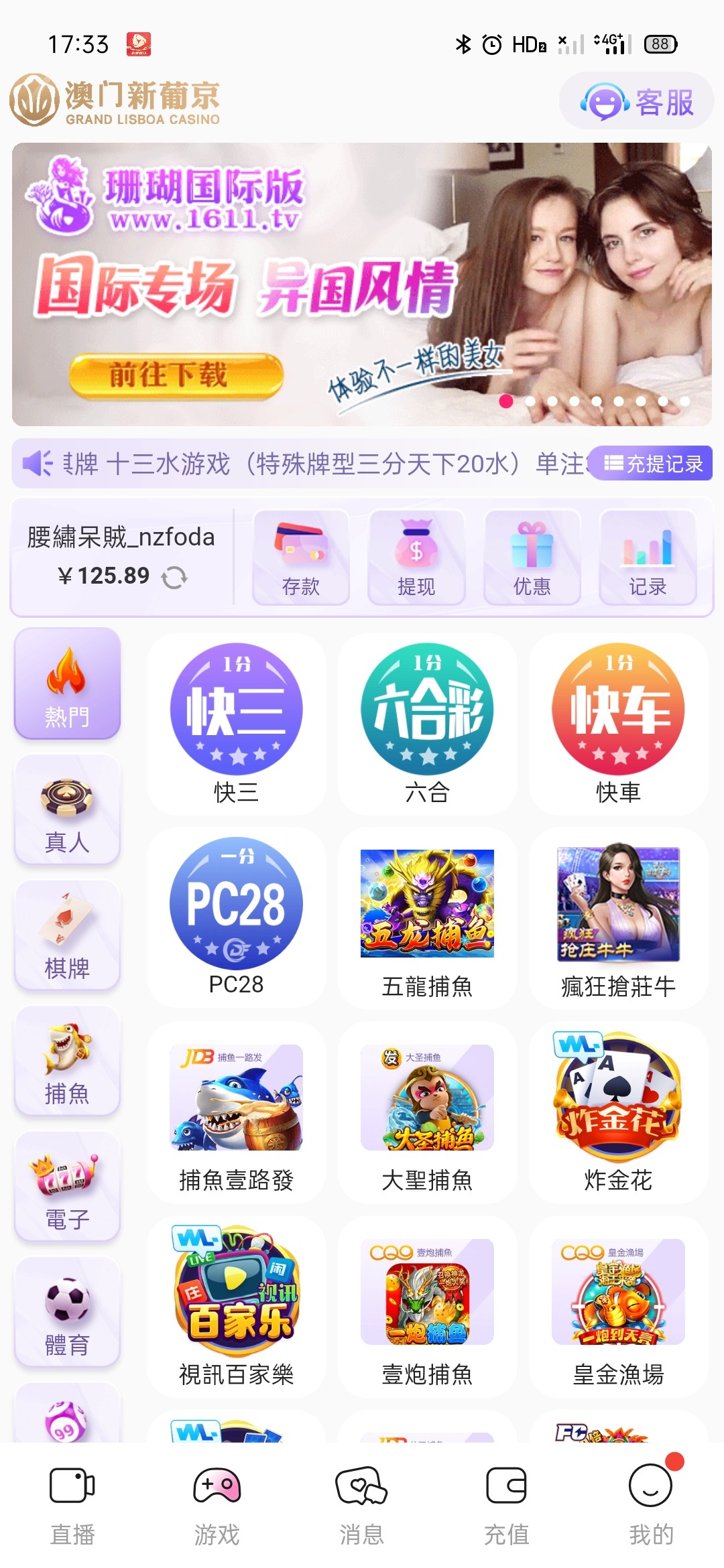724x1568 pixels.
Task: Open the 提现 withdrawal icon
Action: [x=416, y=559]
